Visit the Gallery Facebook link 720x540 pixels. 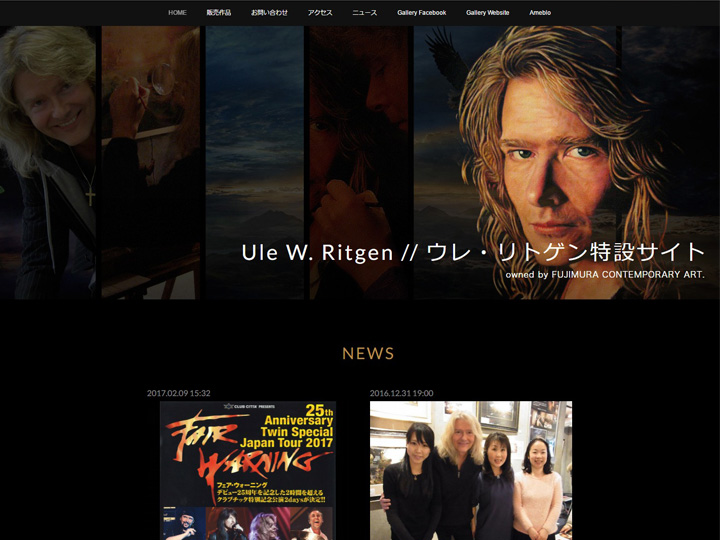coord(421,13)
